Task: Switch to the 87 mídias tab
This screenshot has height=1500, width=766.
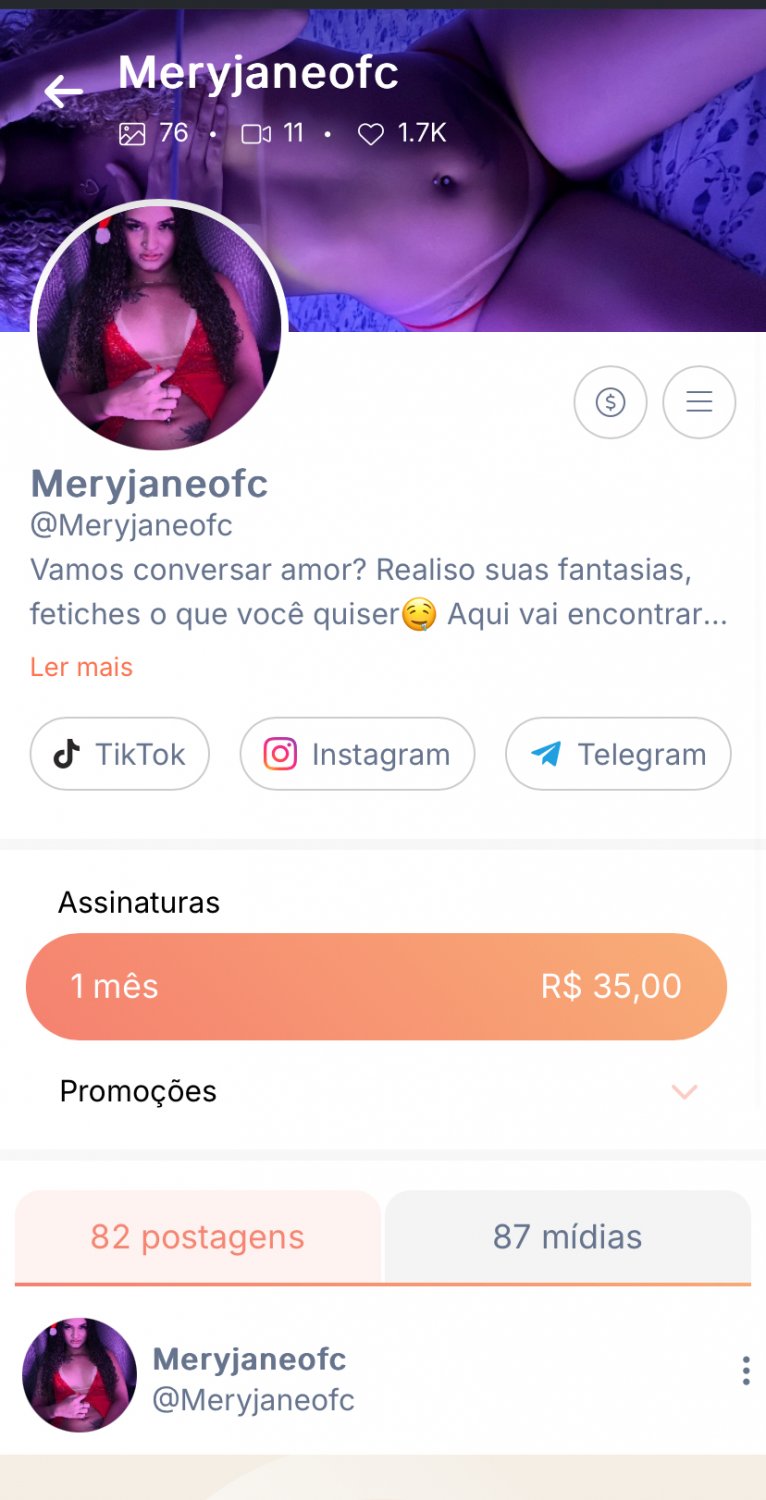Action: [566, 1237]
